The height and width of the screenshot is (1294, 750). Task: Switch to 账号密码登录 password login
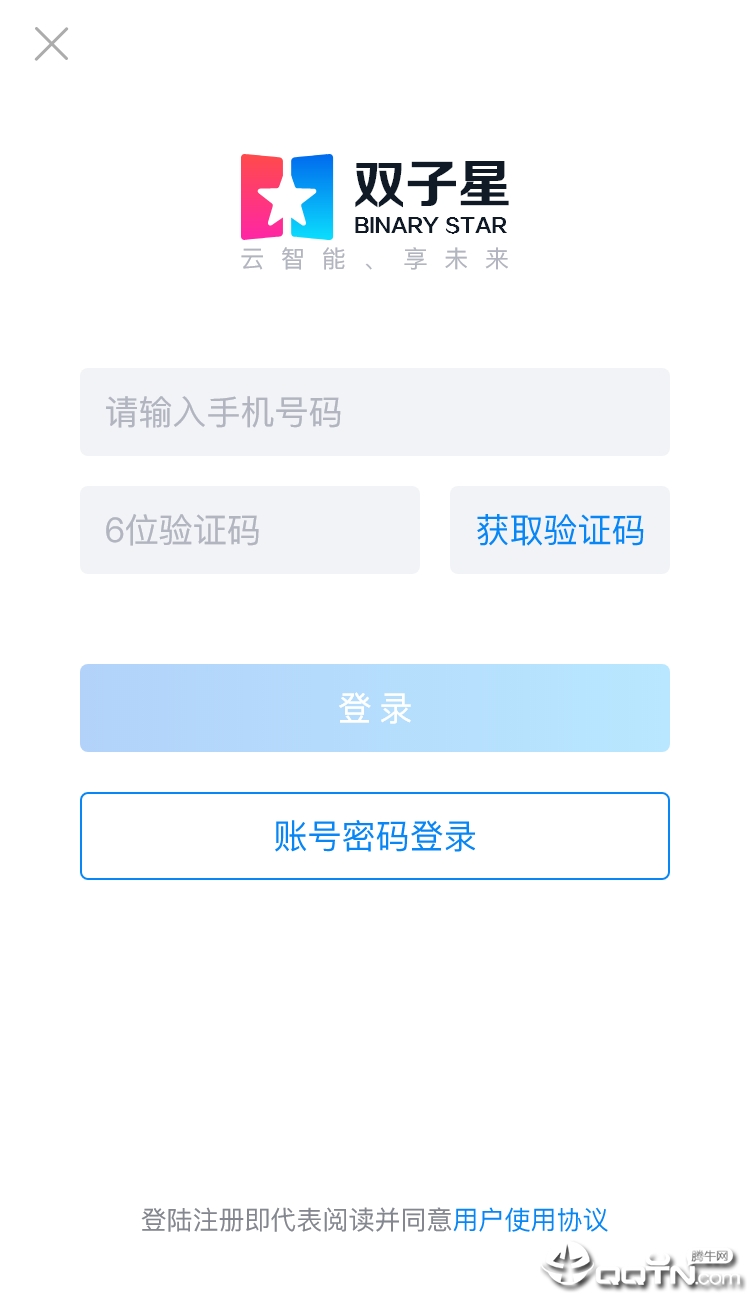tap(374, 836)
